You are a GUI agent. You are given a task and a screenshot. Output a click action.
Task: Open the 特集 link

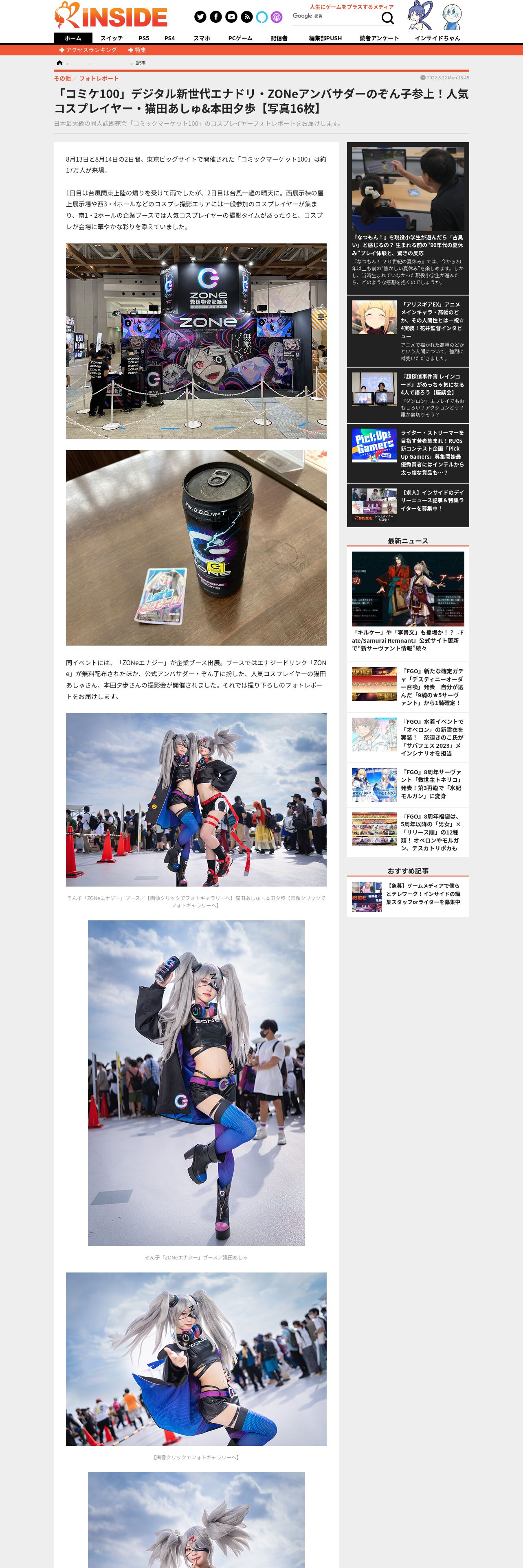click(138, 50)
